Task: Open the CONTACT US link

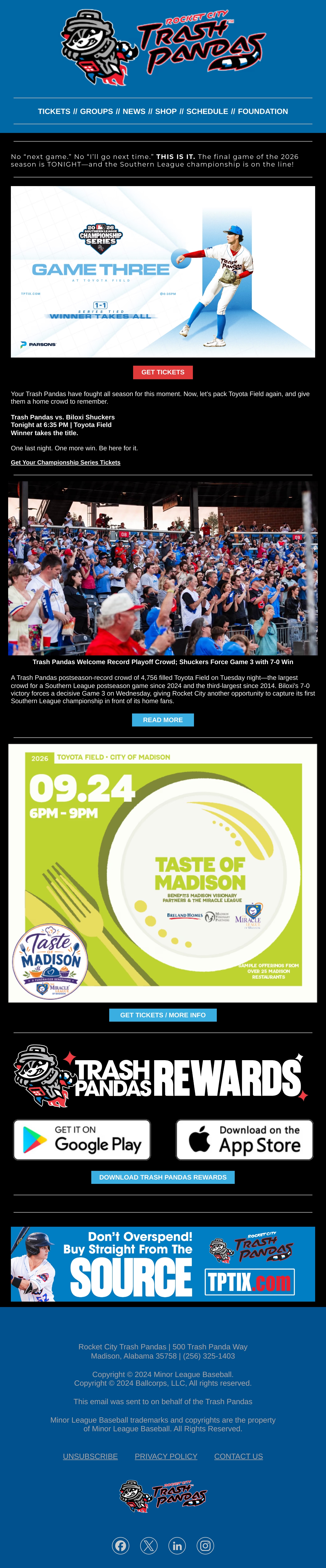Action: 238,1456
